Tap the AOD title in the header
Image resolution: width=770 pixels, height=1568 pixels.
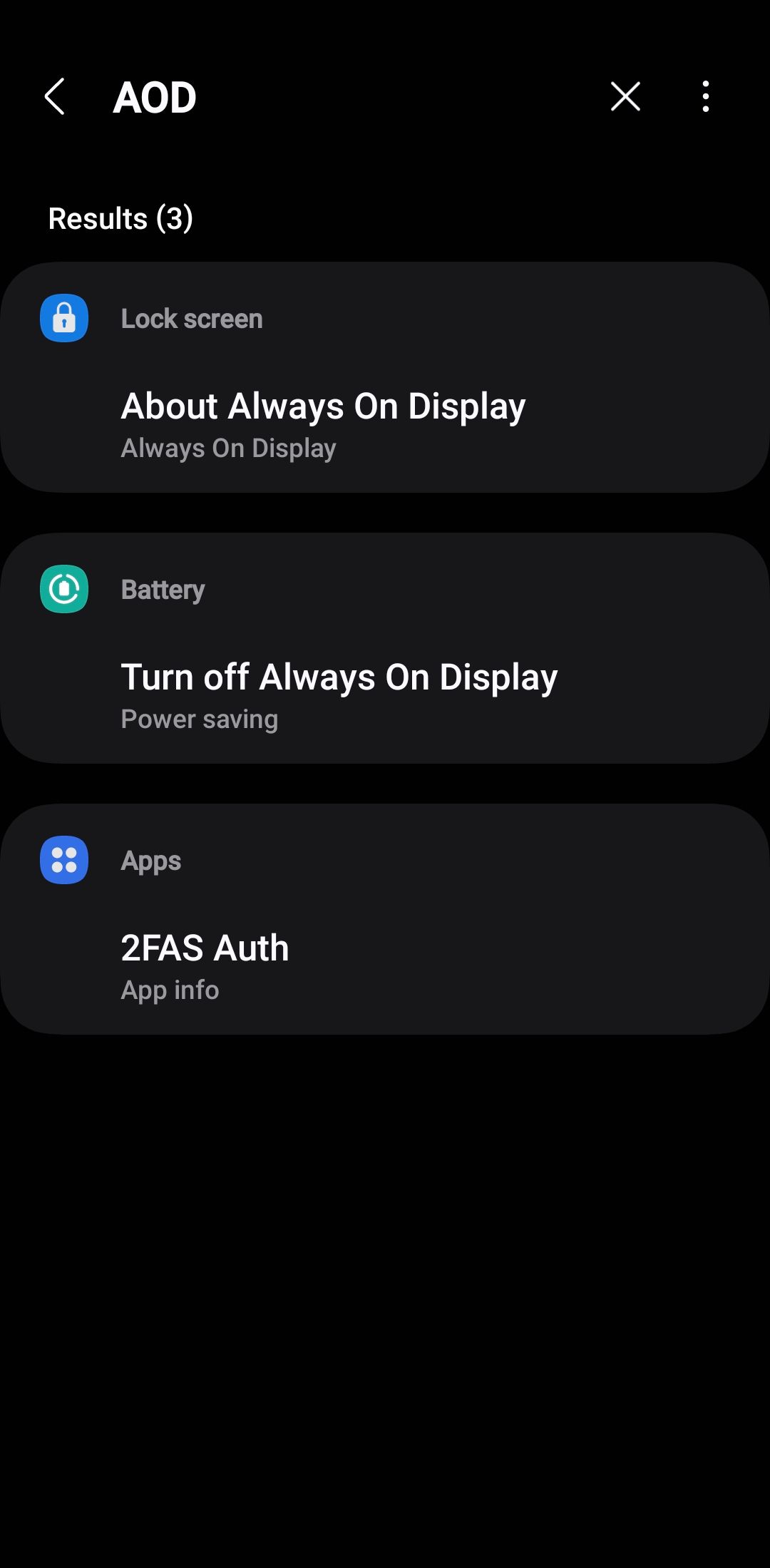point(155,96)
